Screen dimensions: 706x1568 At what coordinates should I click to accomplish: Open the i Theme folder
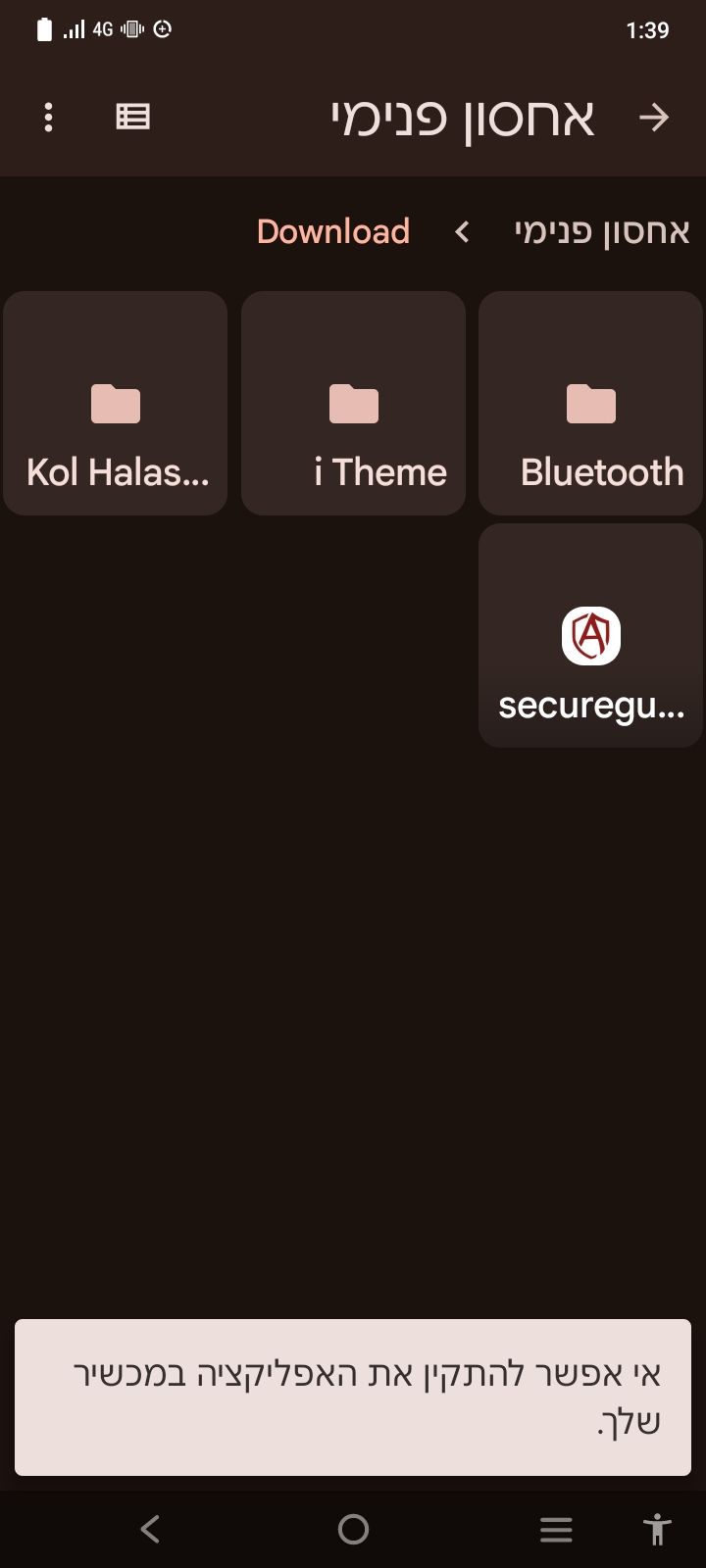(353, 403)
